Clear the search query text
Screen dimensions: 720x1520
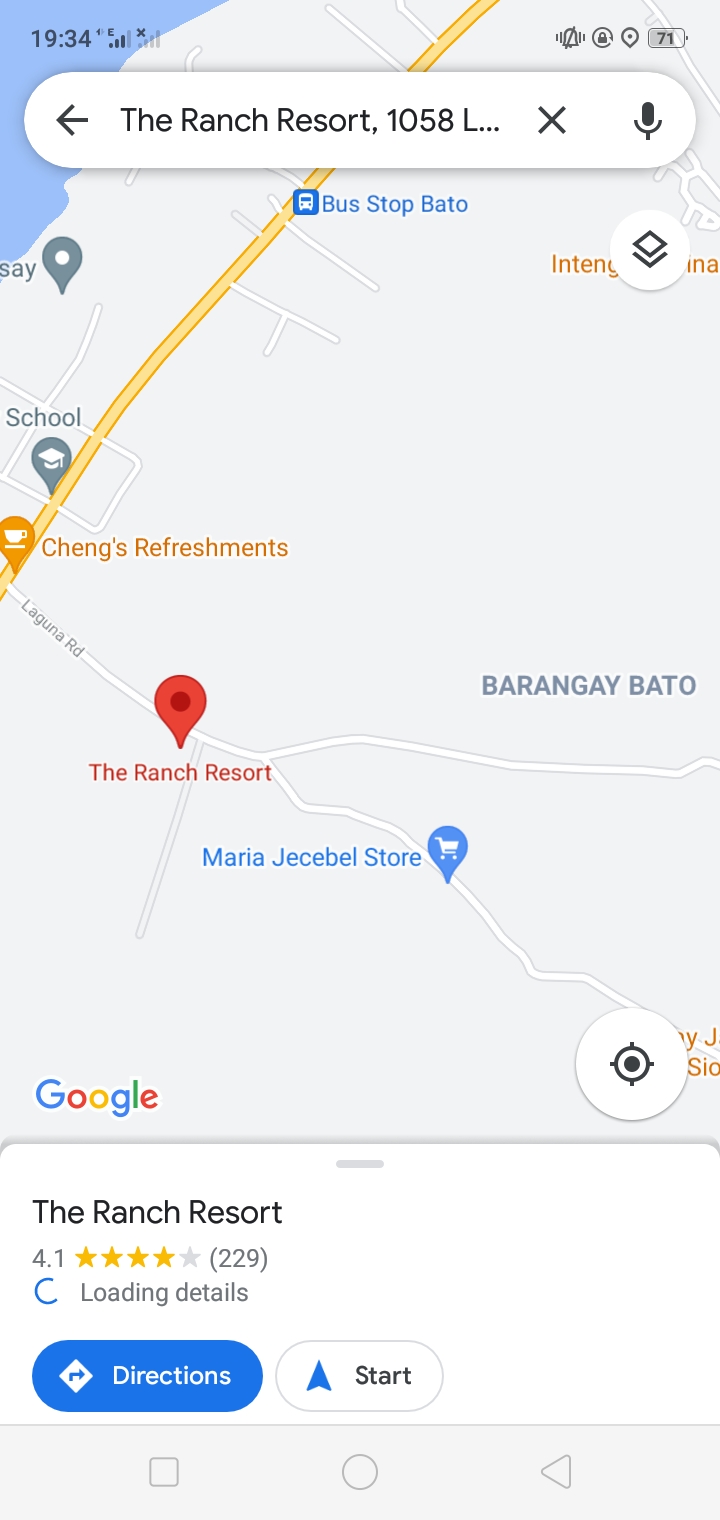(x=551, y=121)
